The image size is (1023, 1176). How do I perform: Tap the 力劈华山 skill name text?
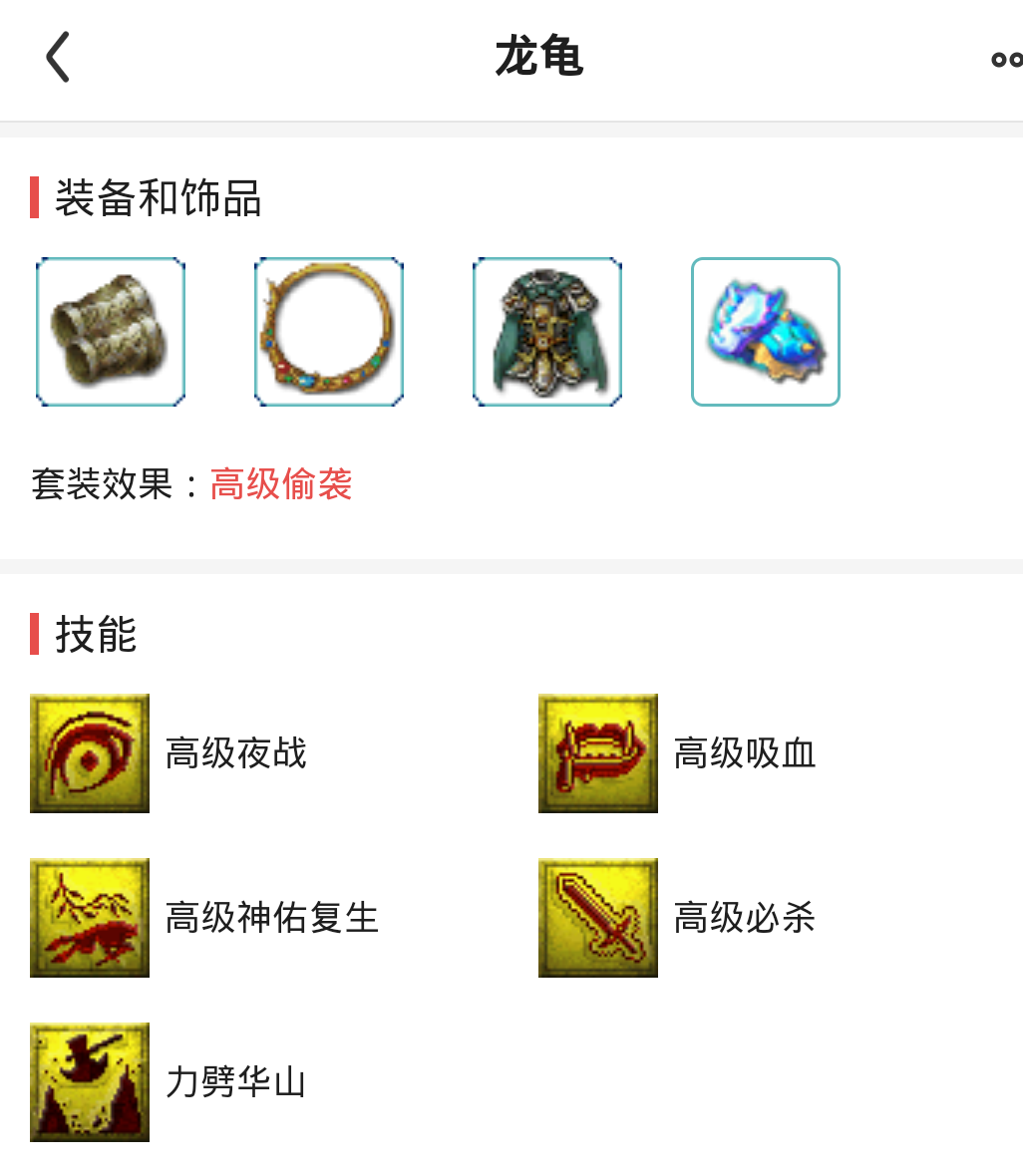[x=235, y=1082]
